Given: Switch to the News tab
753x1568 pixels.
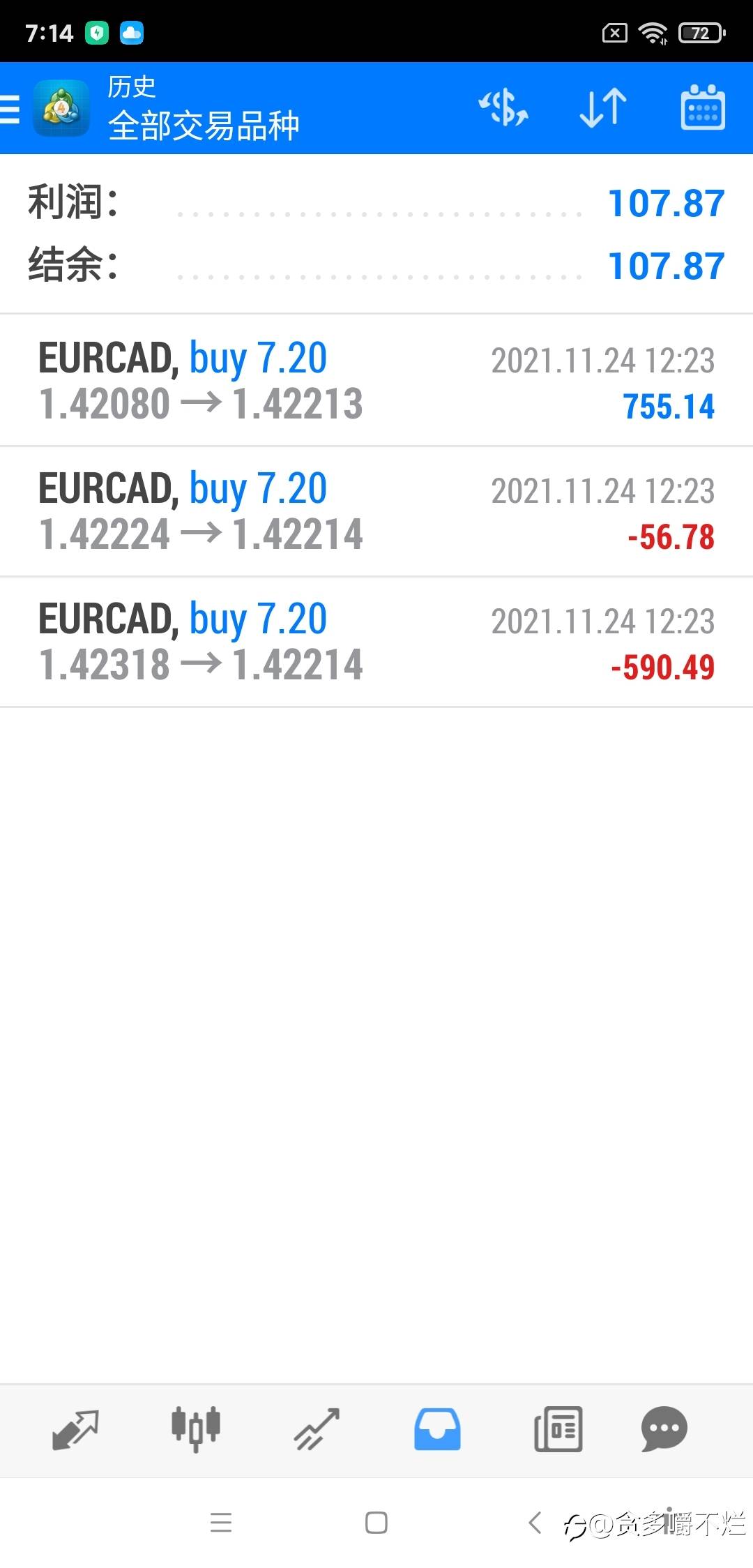Looking at the screenshot, I should point(558,1430).
